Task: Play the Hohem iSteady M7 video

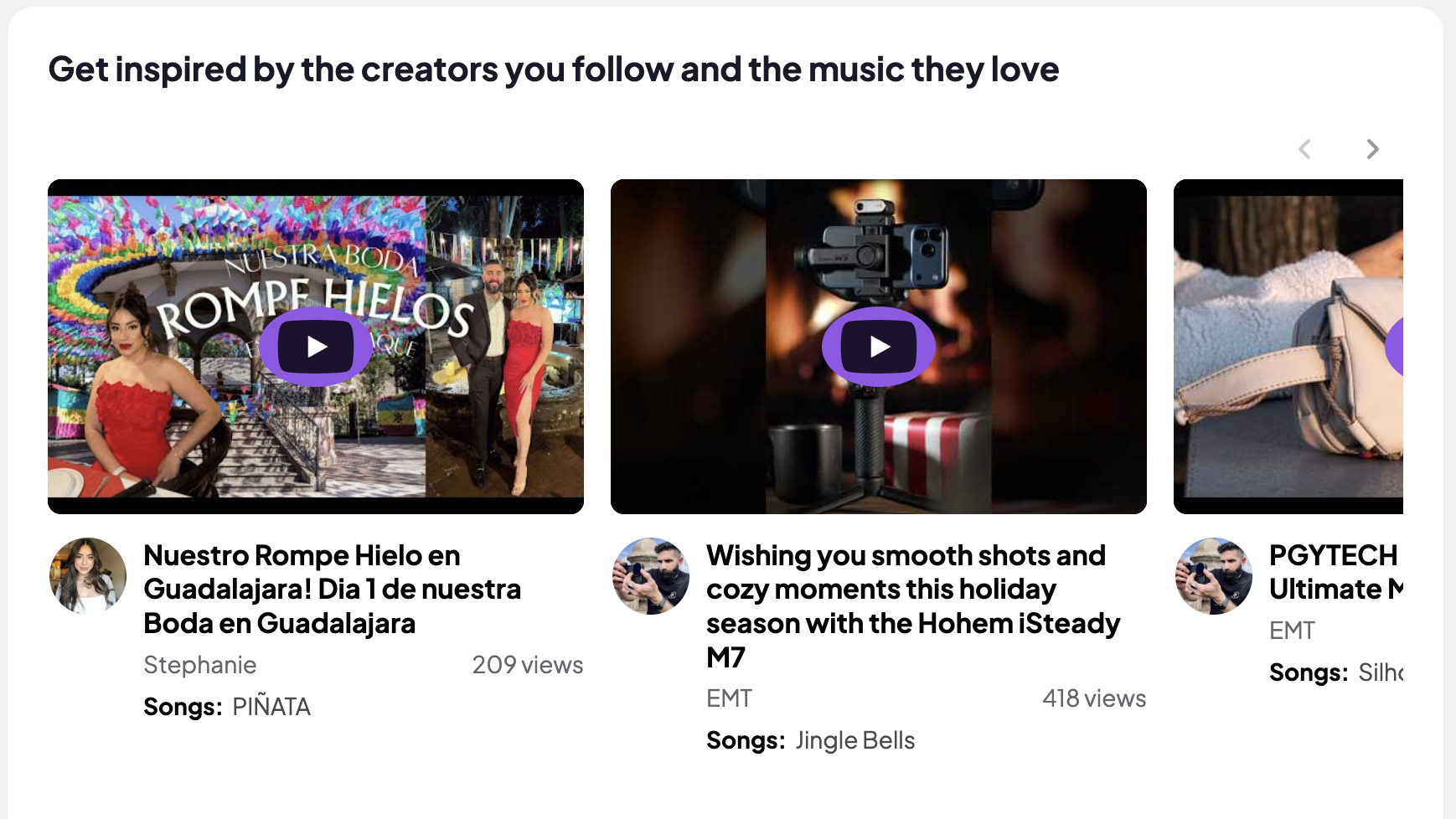Action: coord(879,346)
